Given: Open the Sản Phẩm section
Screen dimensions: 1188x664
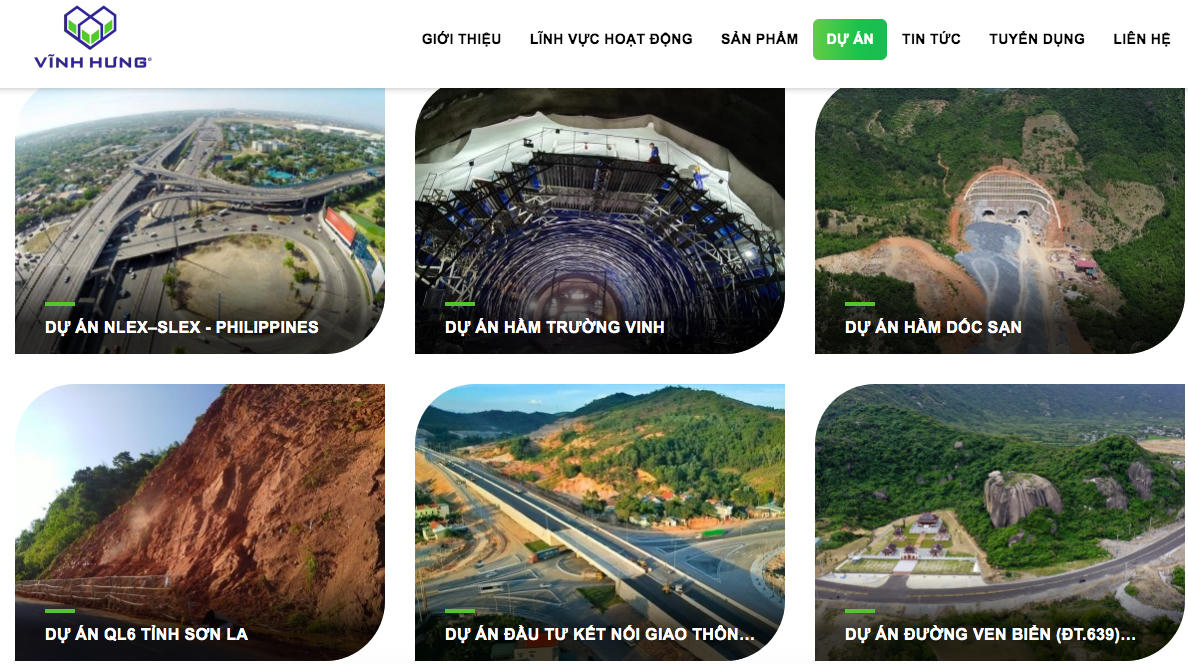Looking at the screenshot, I should pos(759,39).
